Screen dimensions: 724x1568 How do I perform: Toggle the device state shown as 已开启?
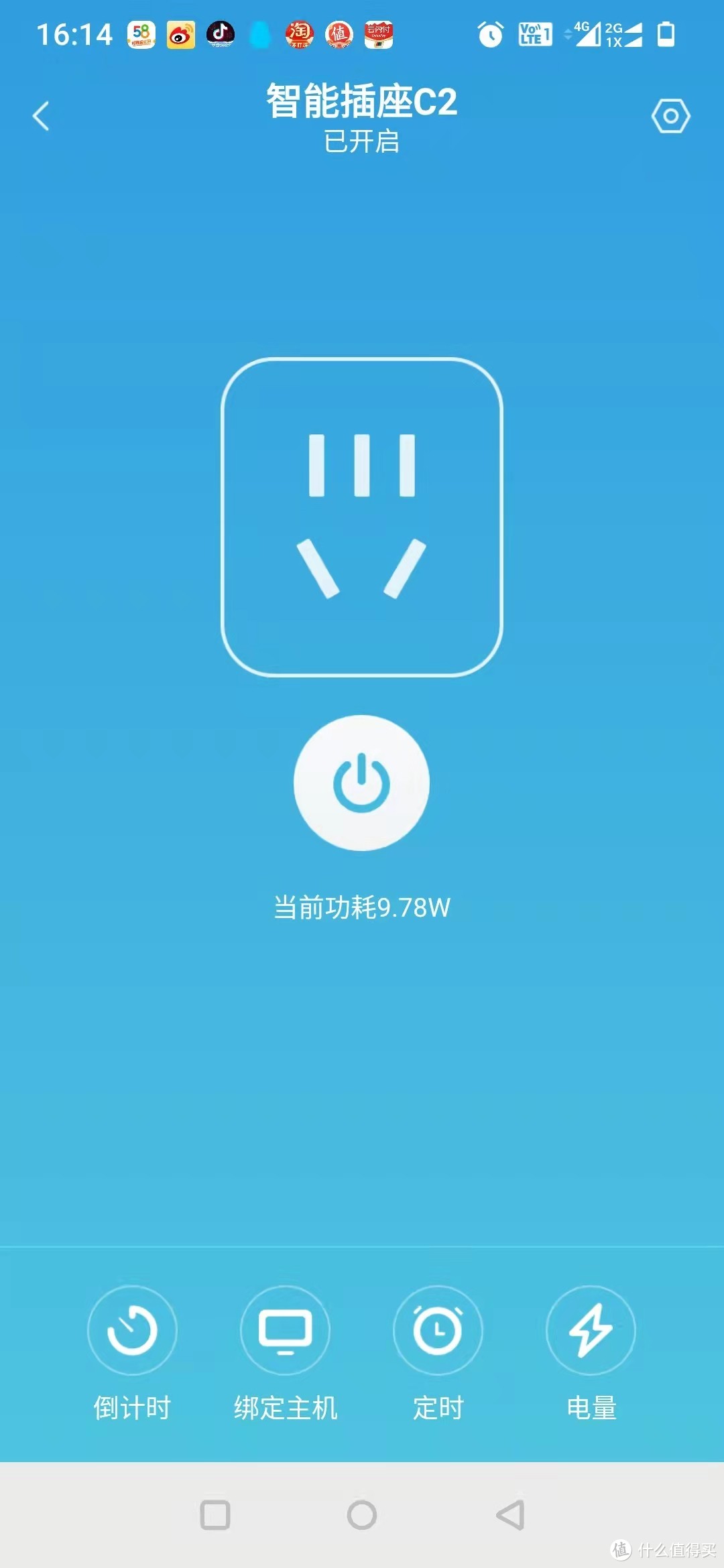361,143
